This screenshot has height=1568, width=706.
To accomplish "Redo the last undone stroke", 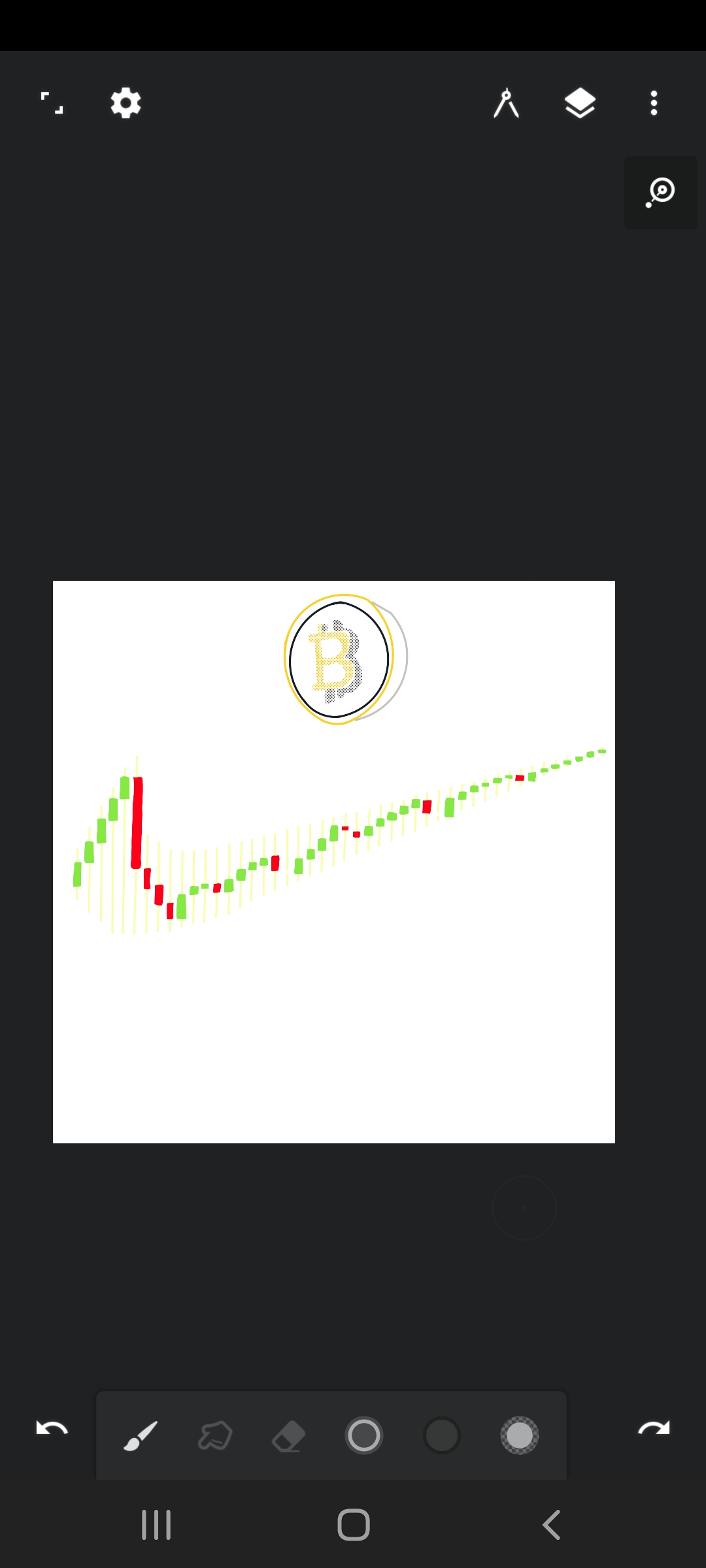I will pos(654,1428).
